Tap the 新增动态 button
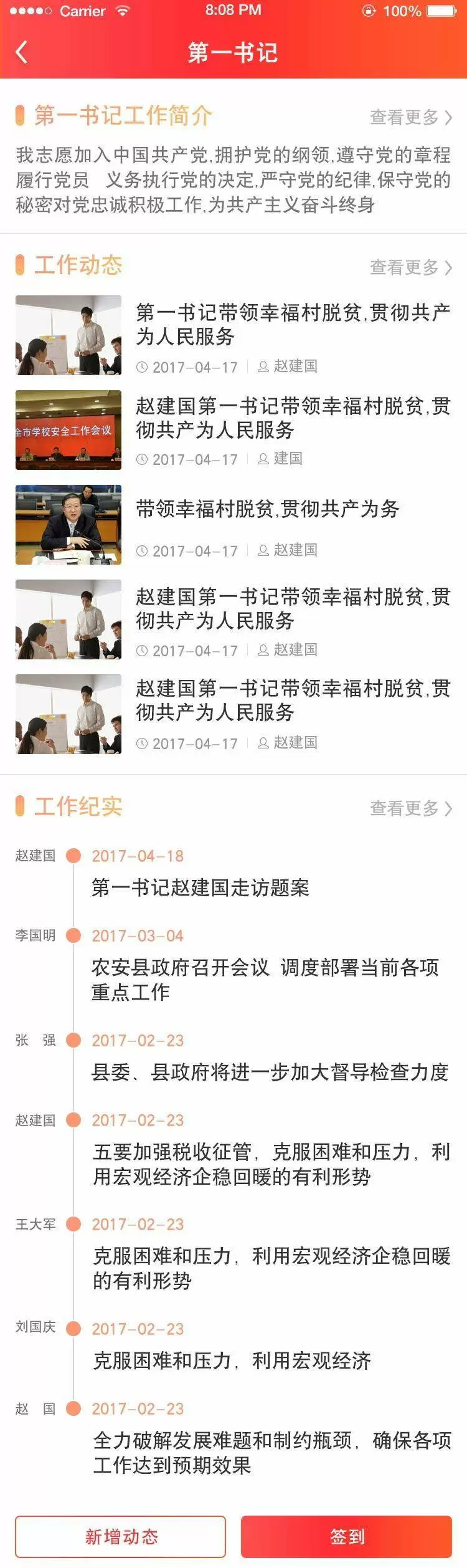Image resolution: width=467 pixels, height=1568 pixels. click(x=121, y=1536)
